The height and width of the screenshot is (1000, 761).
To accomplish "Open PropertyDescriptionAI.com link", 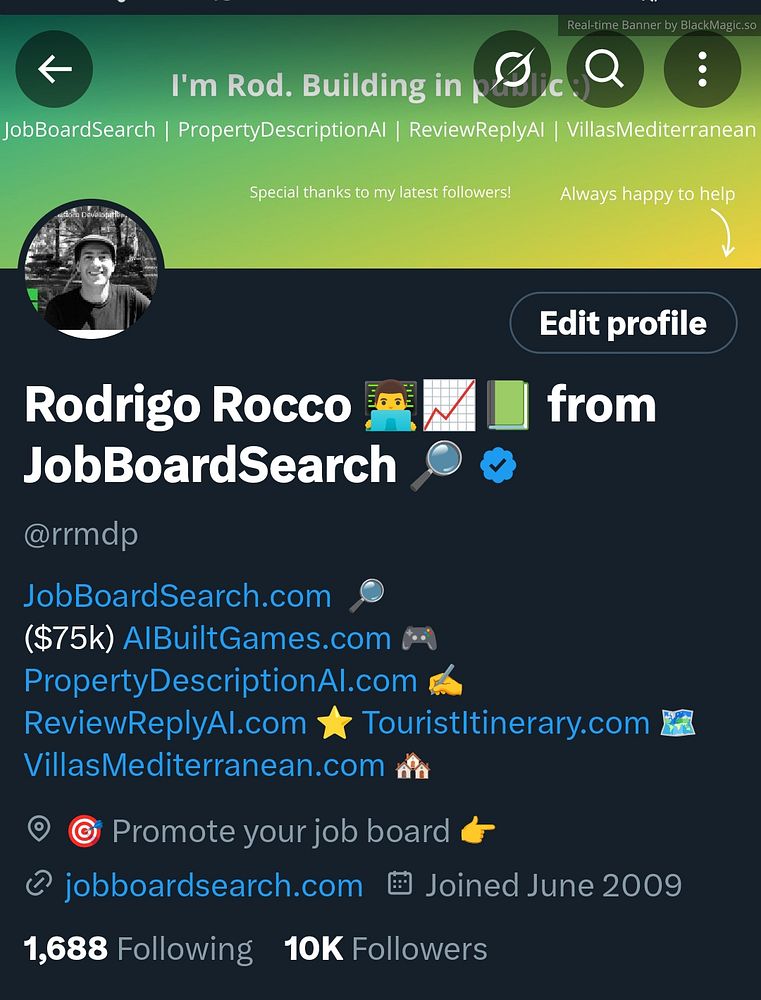I will point(220,681).
